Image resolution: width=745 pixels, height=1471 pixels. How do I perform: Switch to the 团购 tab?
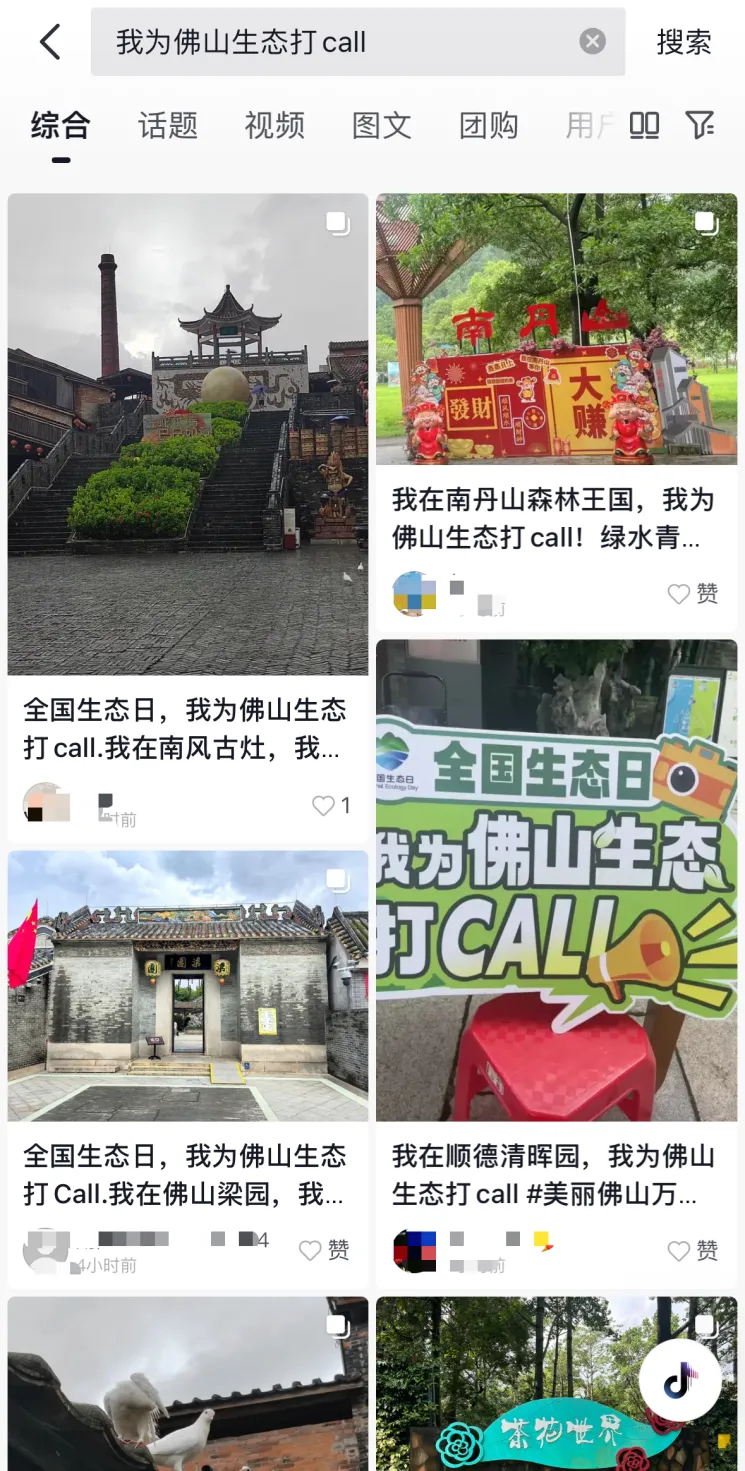pos(489,125)
